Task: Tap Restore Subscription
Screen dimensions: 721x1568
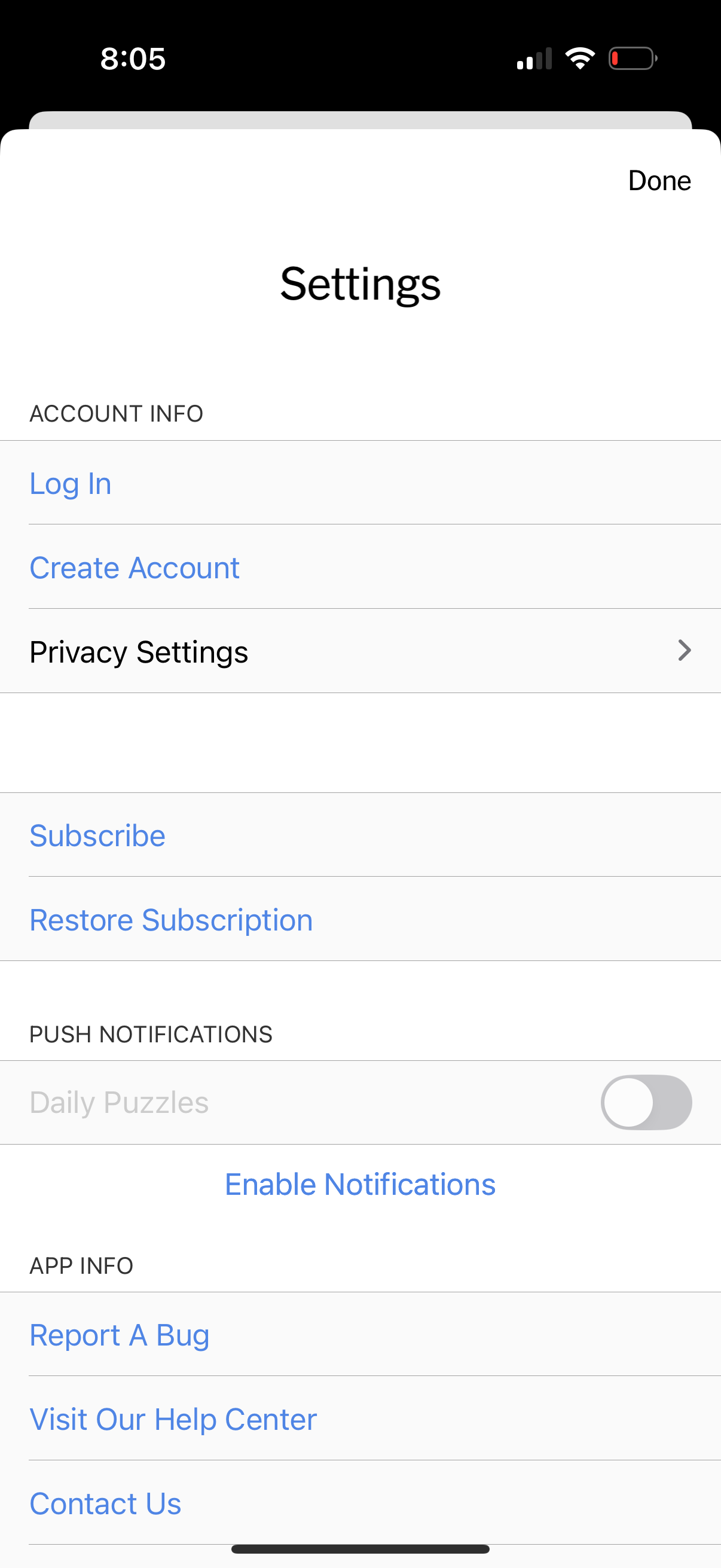Action: point(170,919)
